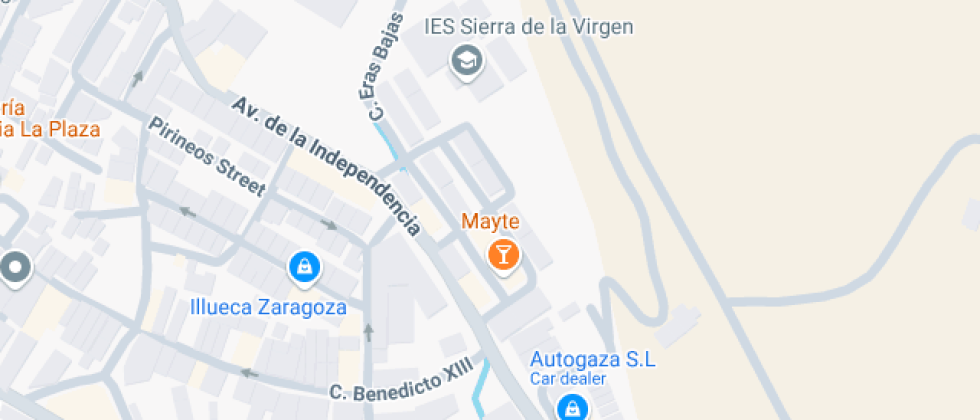Select the gray location pin marker

pyautogui.click(x=15, y=267)
